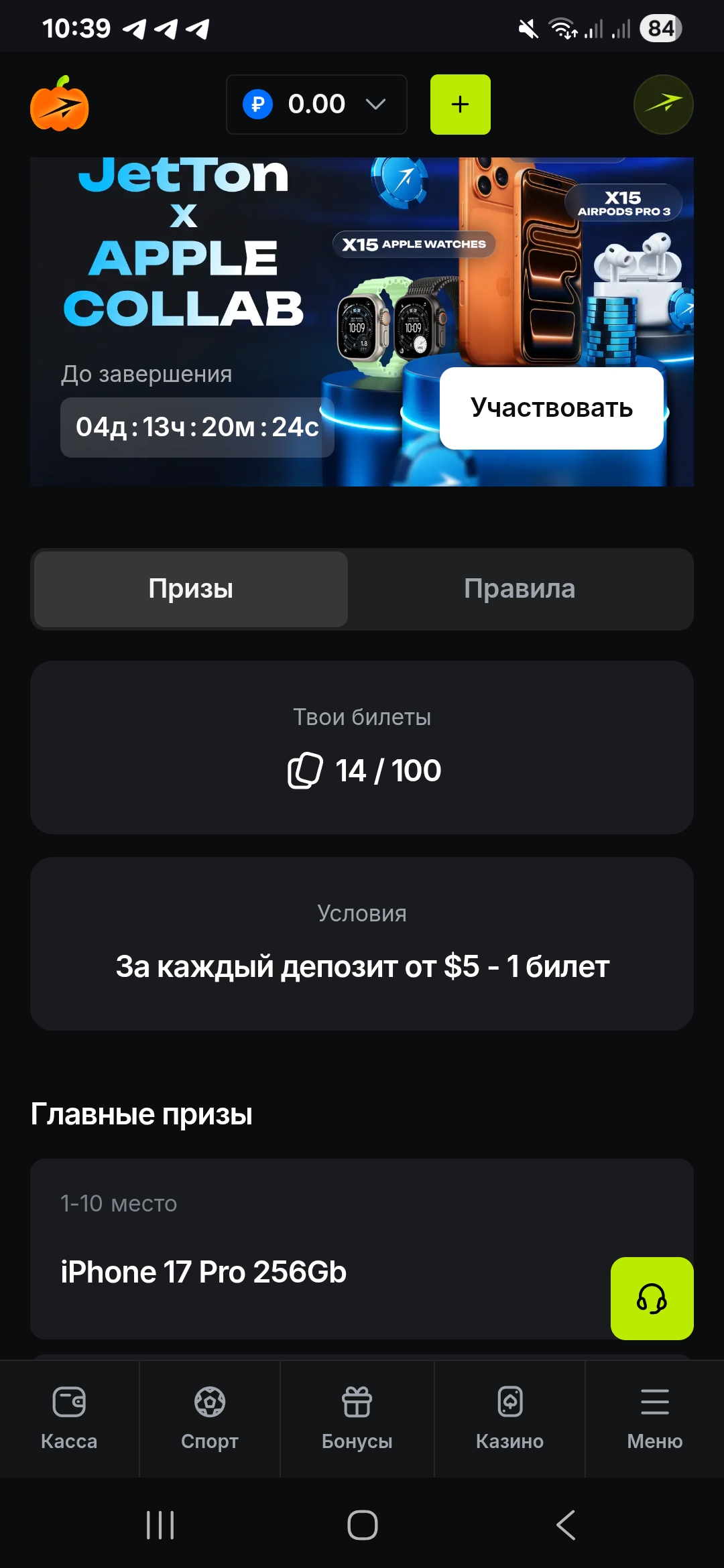
Task: Open support chat headset button
Action: click(x=652, y=1299)
